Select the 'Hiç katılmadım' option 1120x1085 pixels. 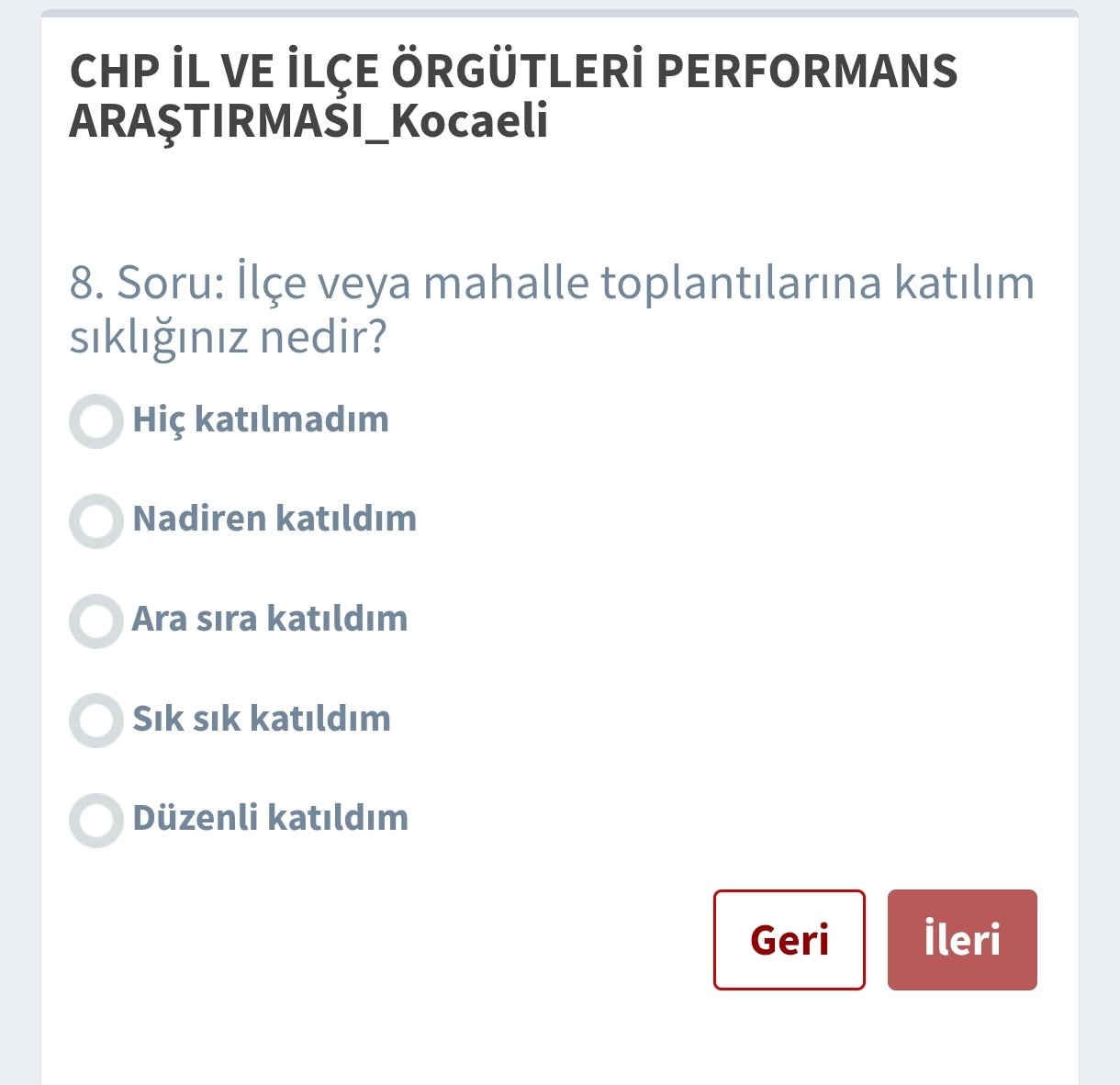[96, 421]
